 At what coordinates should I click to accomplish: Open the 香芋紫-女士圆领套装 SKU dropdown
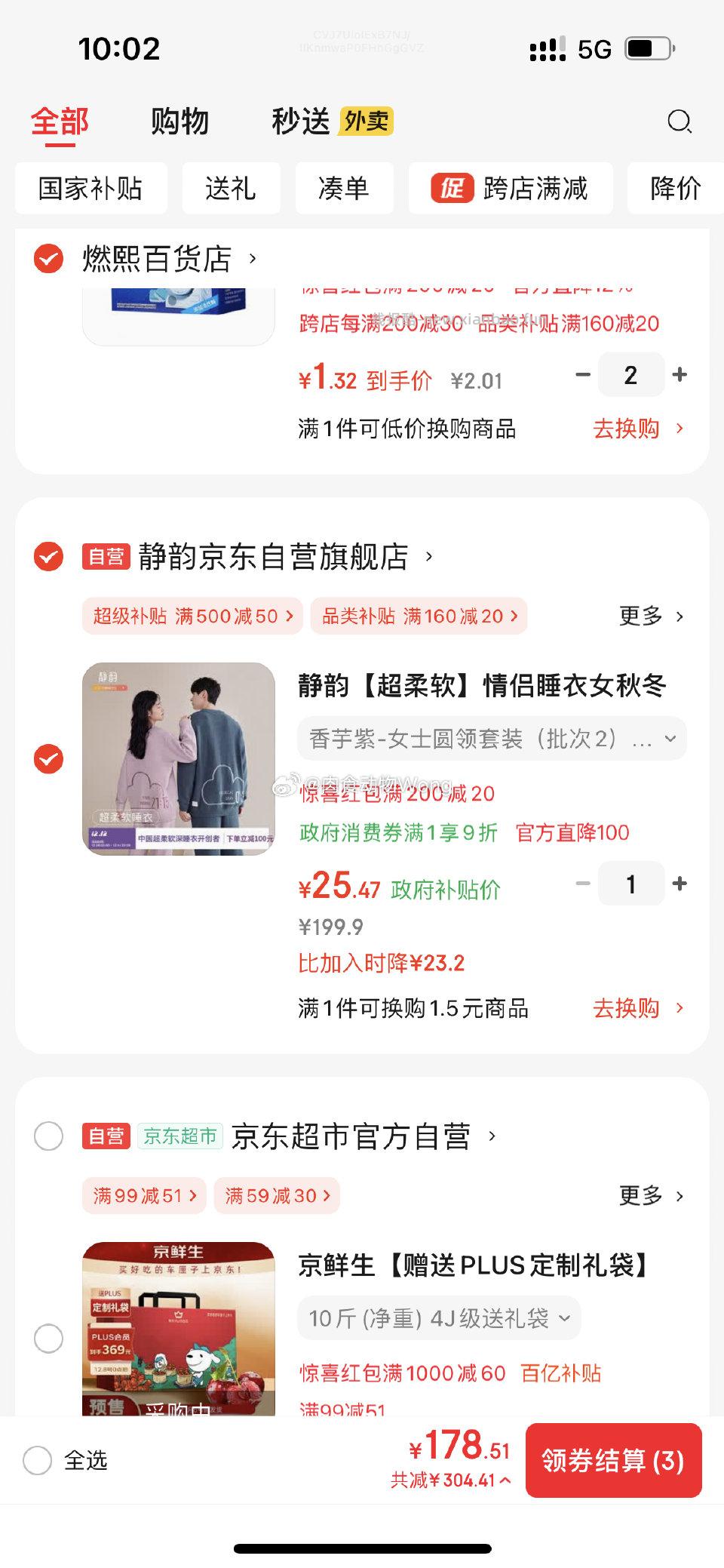coord(668,739)
